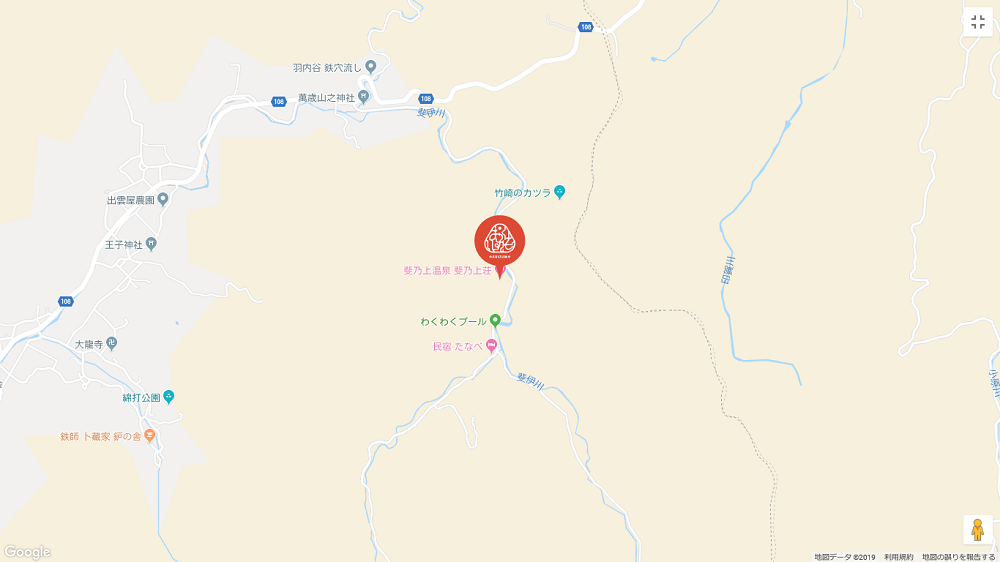Tap 地図の誤りを報告する link
1000x562 pixels.
pos(958,556)
